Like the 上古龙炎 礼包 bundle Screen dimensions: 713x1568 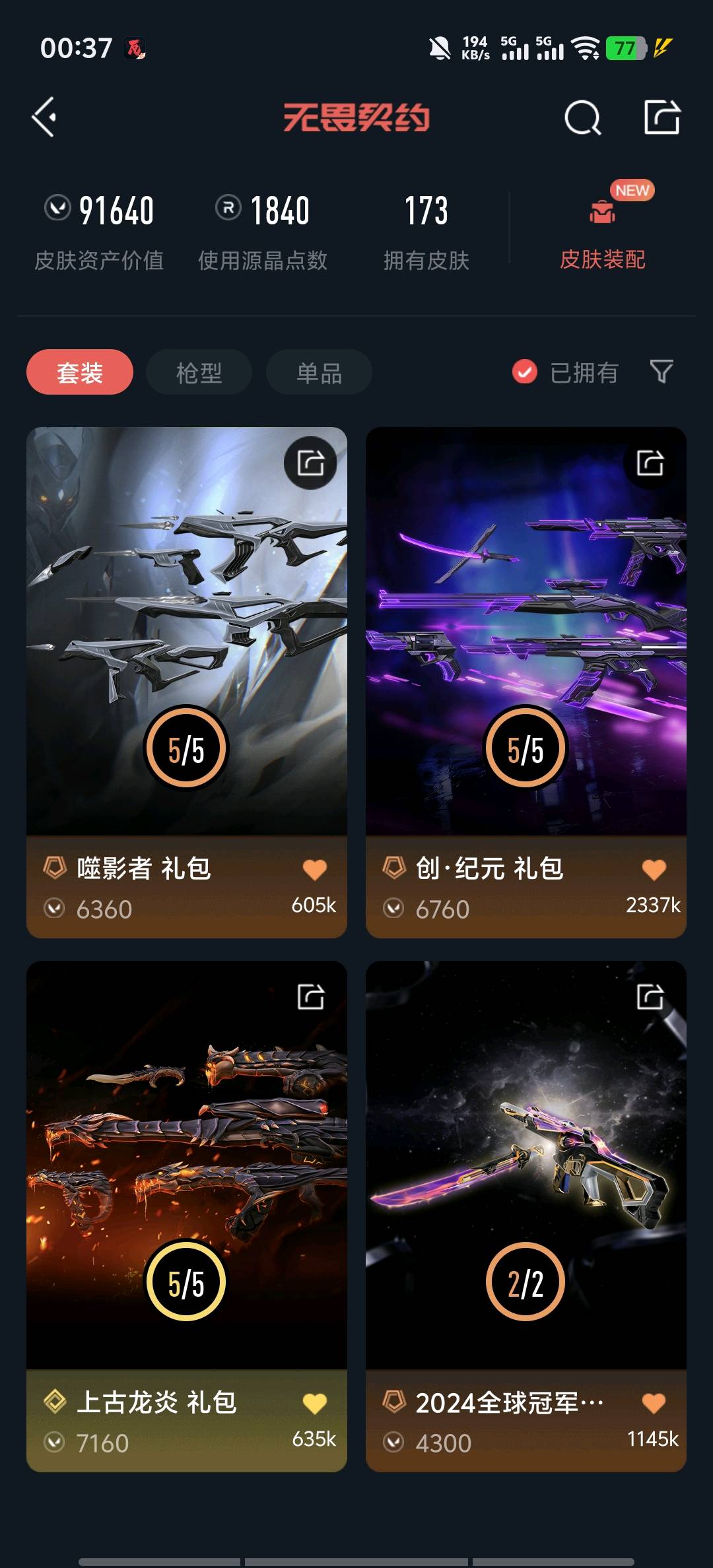click(x=315, y=1403)
